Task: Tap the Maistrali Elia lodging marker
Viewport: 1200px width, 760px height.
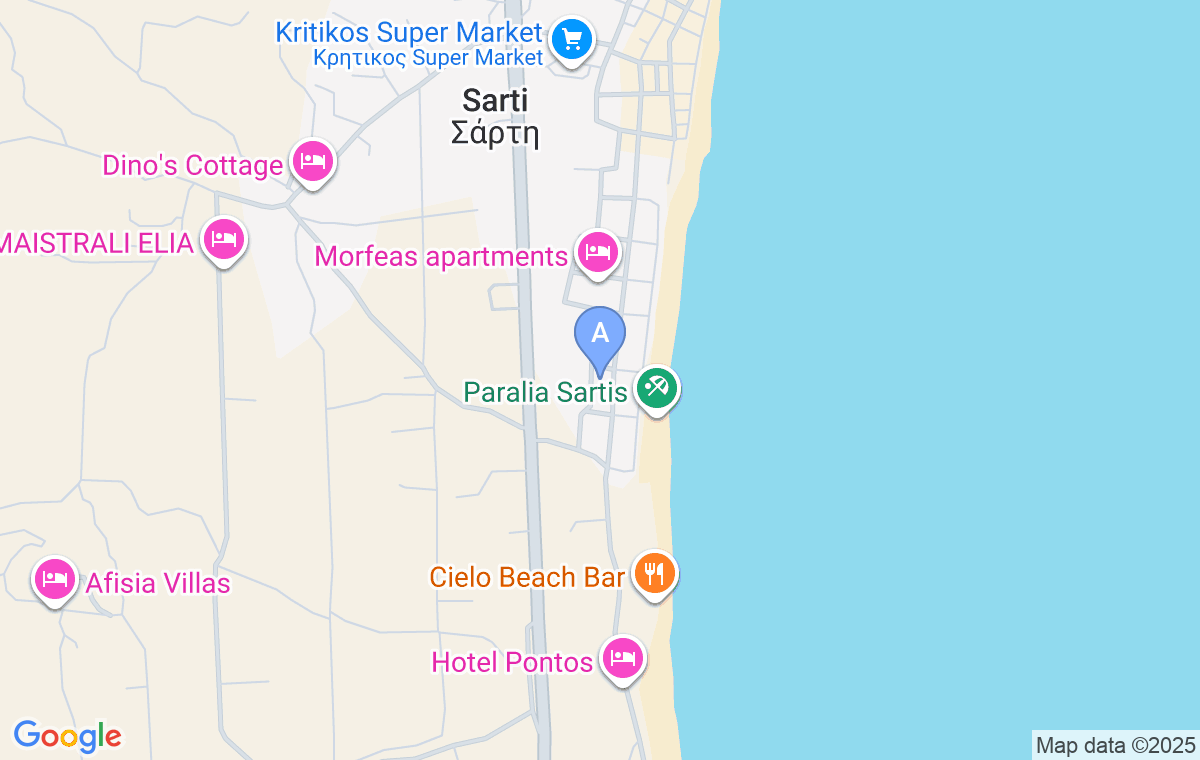Action: pyautogui.click(x=224, y=240)
